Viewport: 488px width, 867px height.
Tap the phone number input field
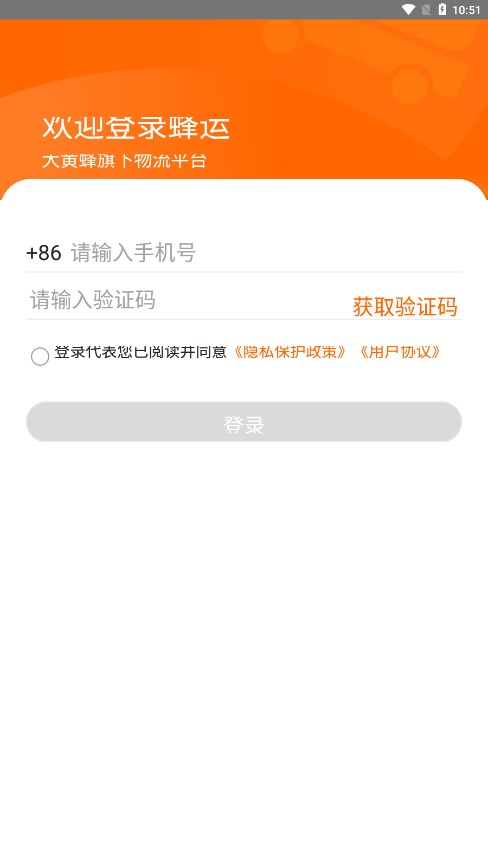(265, 253)
